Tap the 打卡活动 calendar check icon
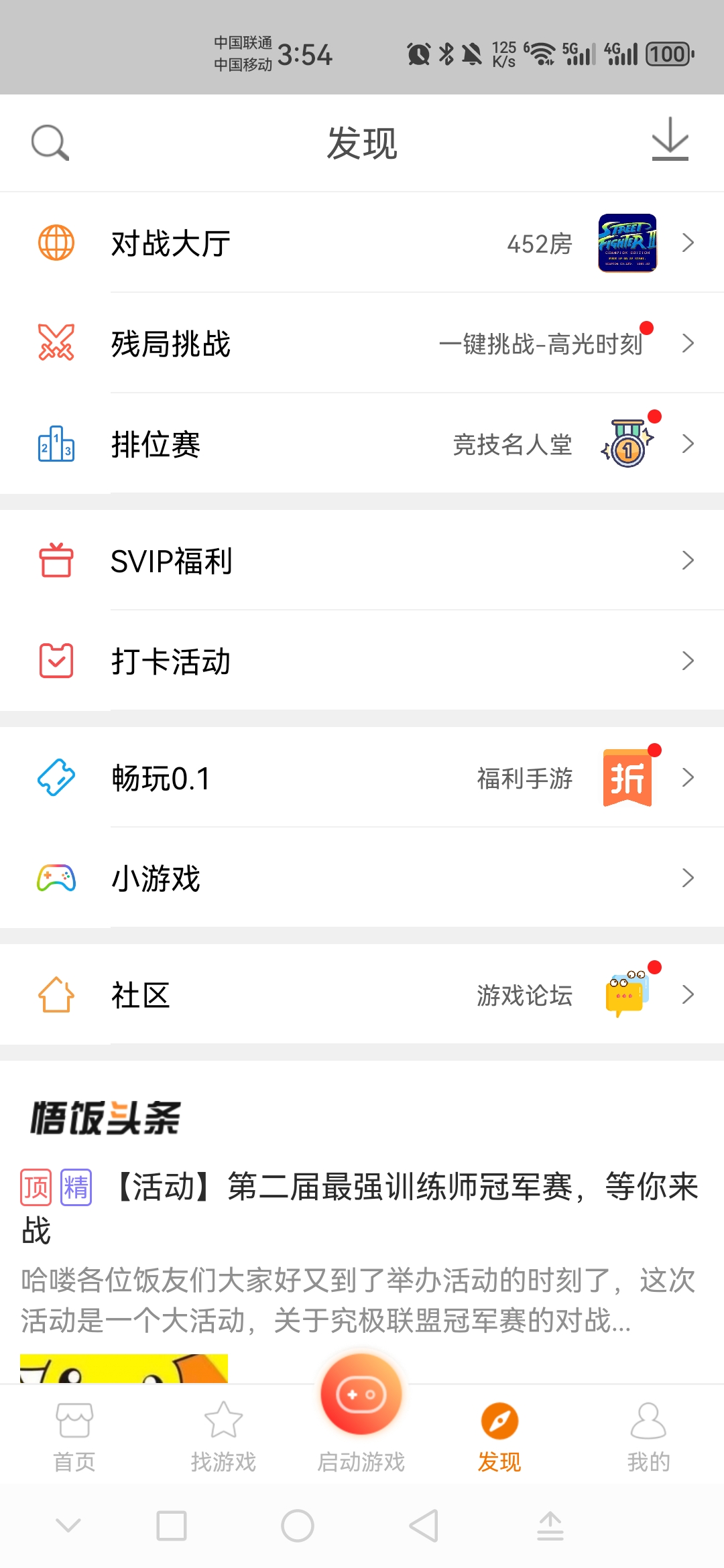Viewport: 724px width, 1568px height. coord(57,661)
